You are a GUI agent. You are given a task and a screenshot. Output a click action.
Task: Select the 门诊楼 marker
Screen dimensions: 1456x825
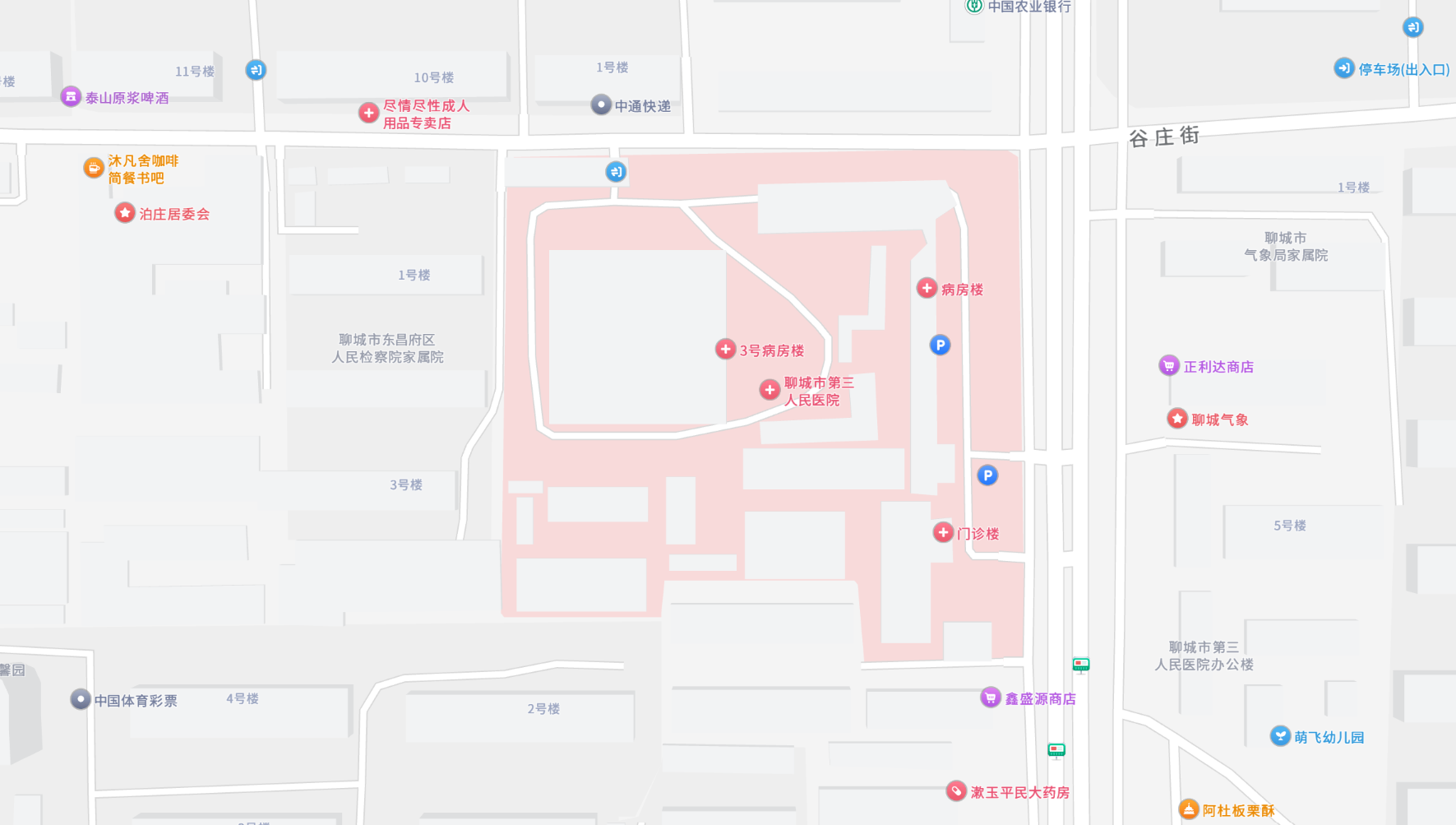943,532
